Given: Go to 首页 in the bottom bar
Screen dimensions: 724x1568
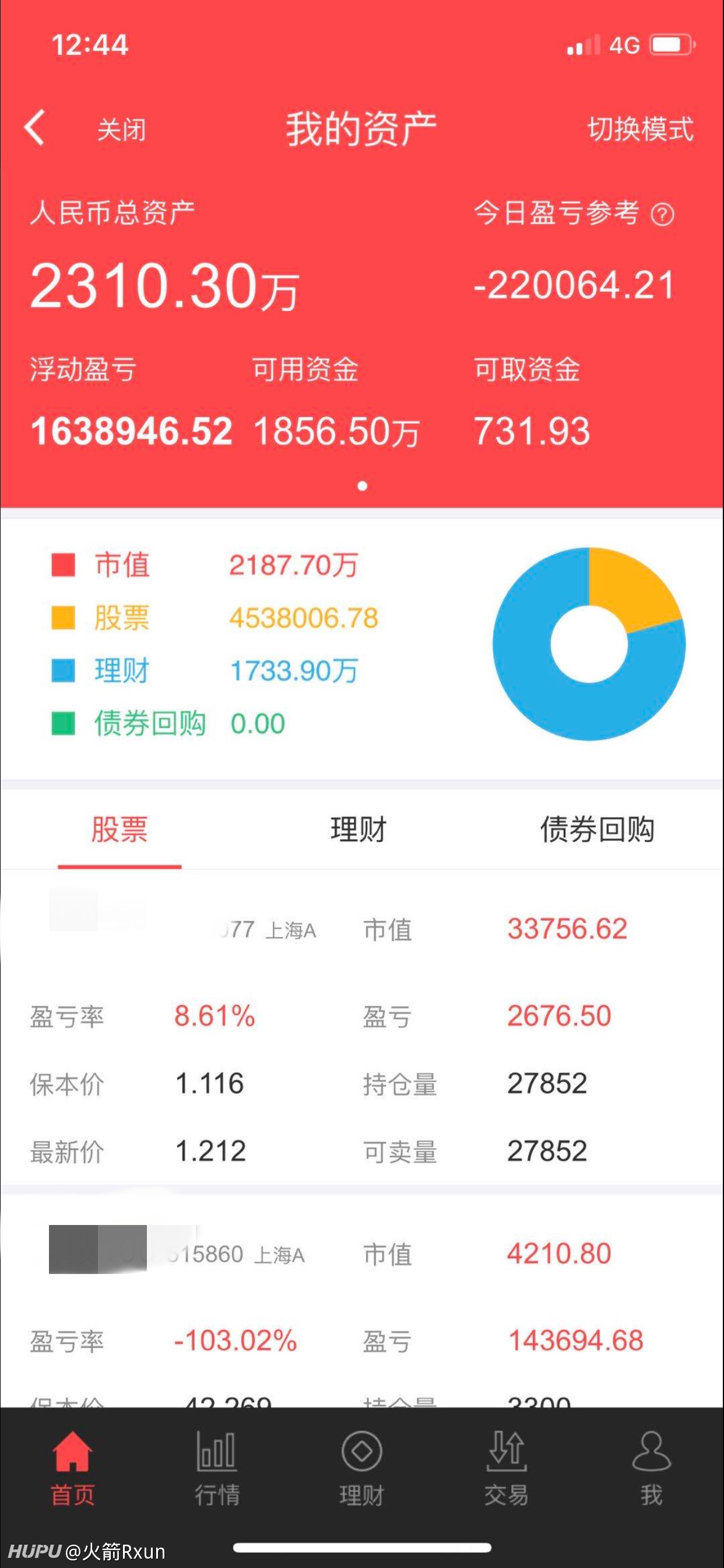Looking at the screenshot, I should click(x=72, y=1468).
